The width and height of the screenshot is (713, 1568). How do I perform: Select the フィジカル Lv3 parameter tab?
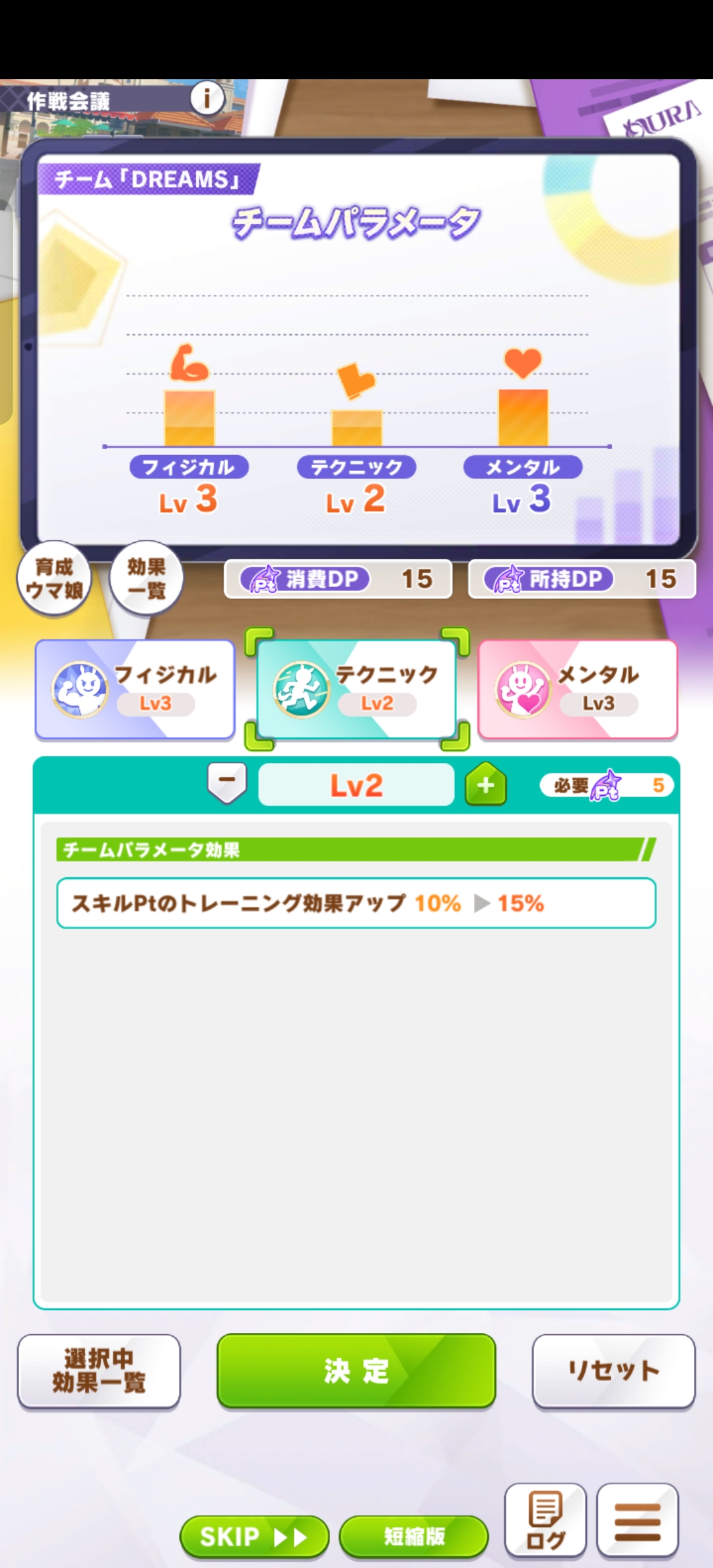(135, 689)
